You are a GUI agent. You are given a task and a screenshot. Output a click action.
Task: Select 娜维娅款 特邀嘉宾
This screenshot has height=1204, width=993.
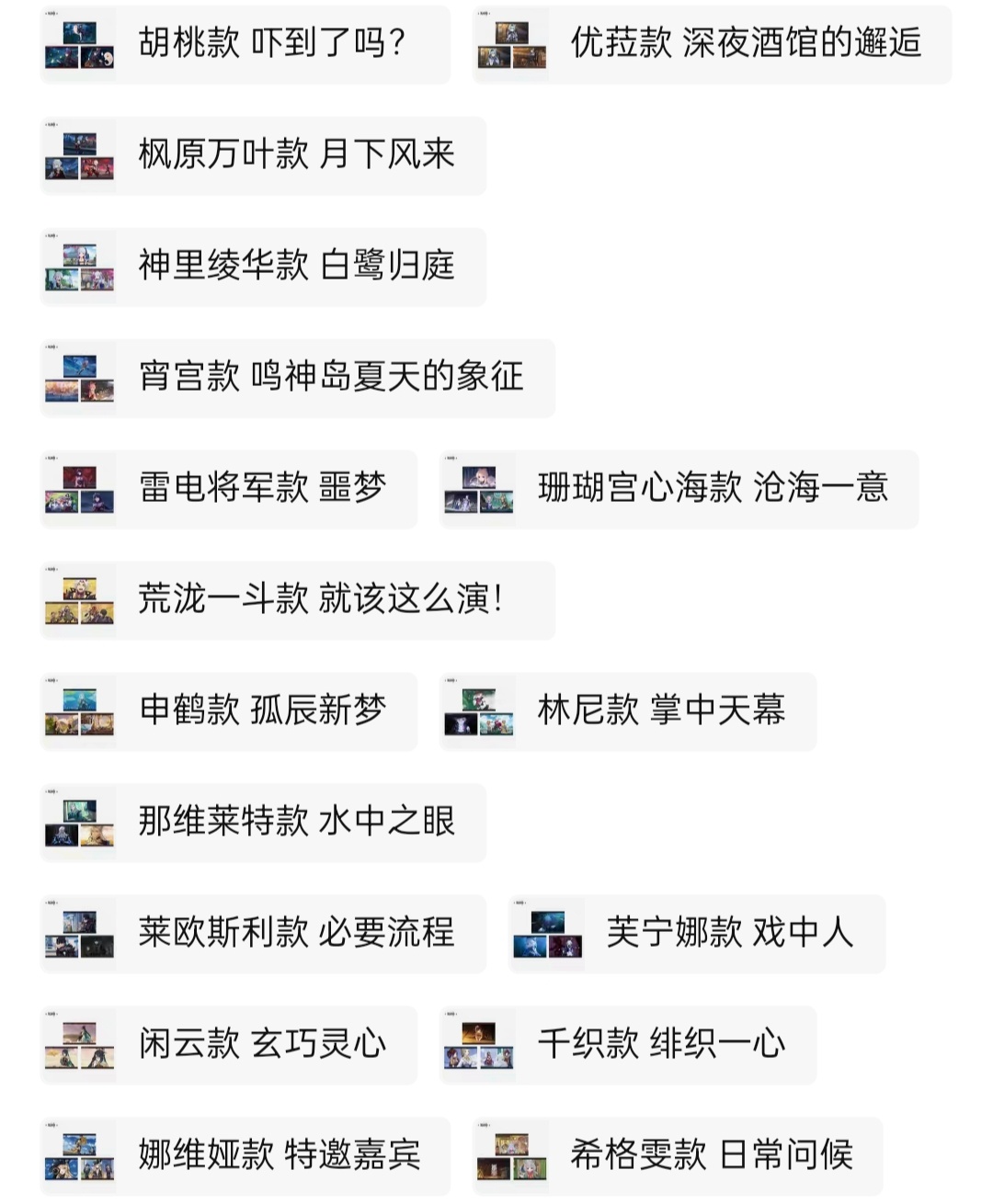click(x=245, y=1156)
